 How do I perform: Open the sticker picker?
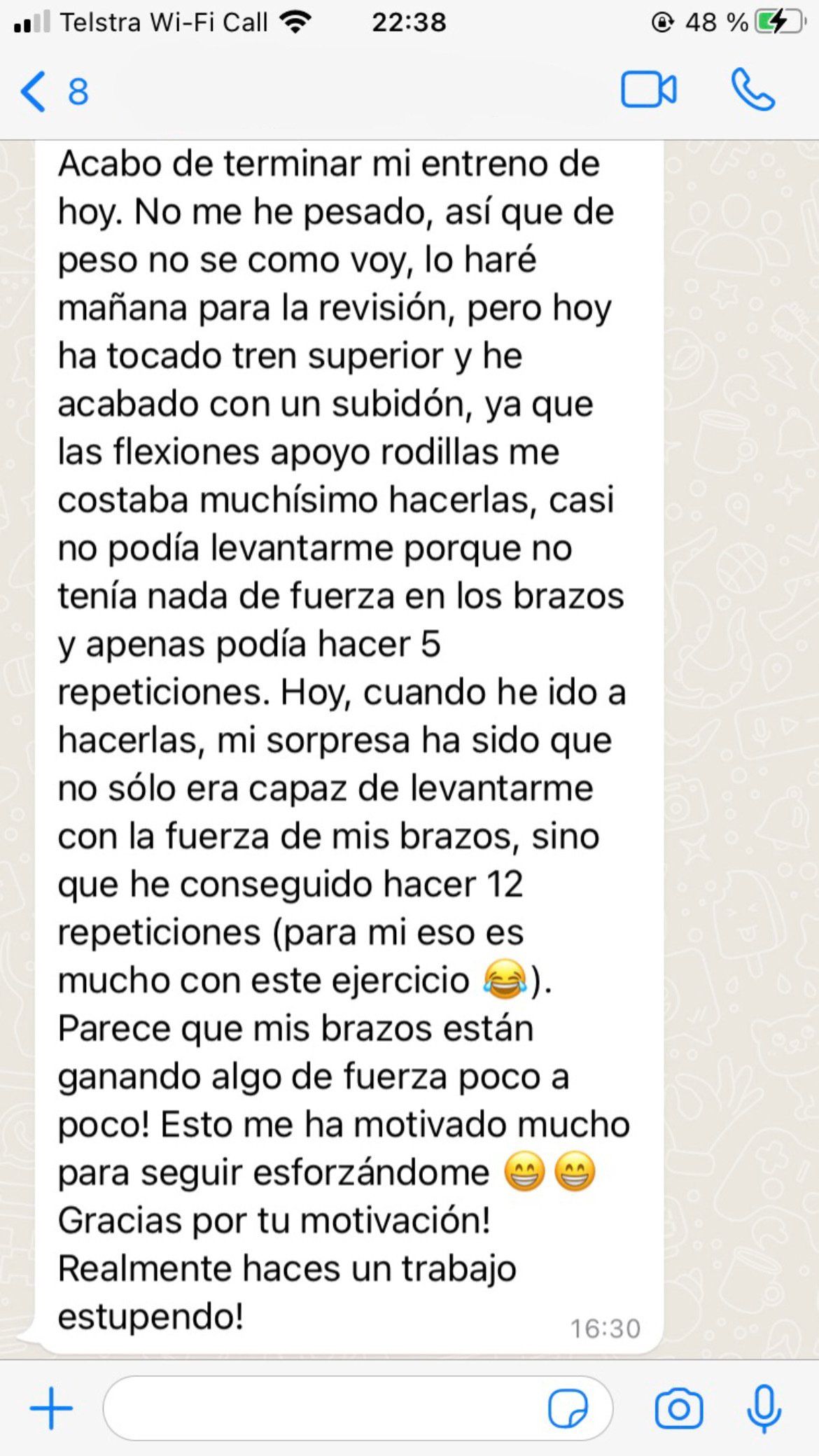[568, 1408]
